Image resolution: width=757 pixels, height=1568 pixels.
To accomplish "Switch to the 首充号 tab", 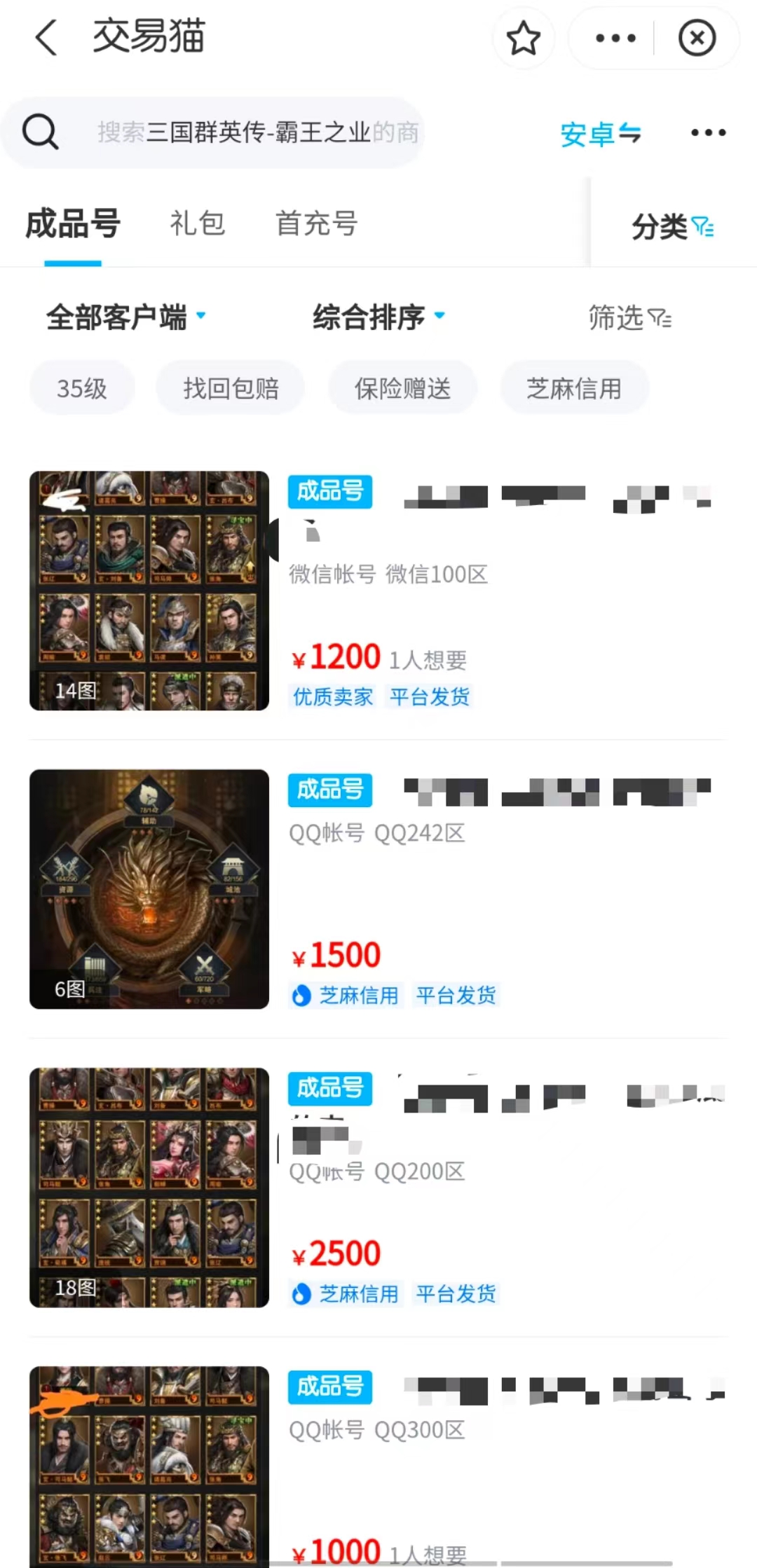I will [317, 224].
